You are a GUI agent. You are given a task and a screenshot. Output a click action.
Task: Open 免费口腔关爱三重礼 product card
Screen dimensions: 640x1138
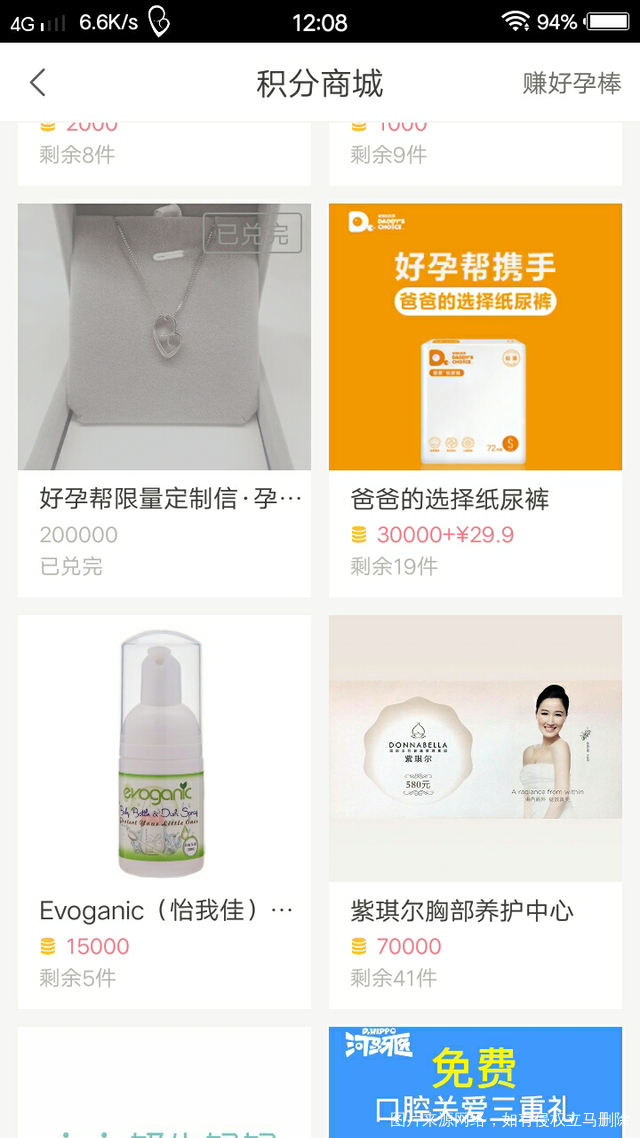pos(475,1080)
